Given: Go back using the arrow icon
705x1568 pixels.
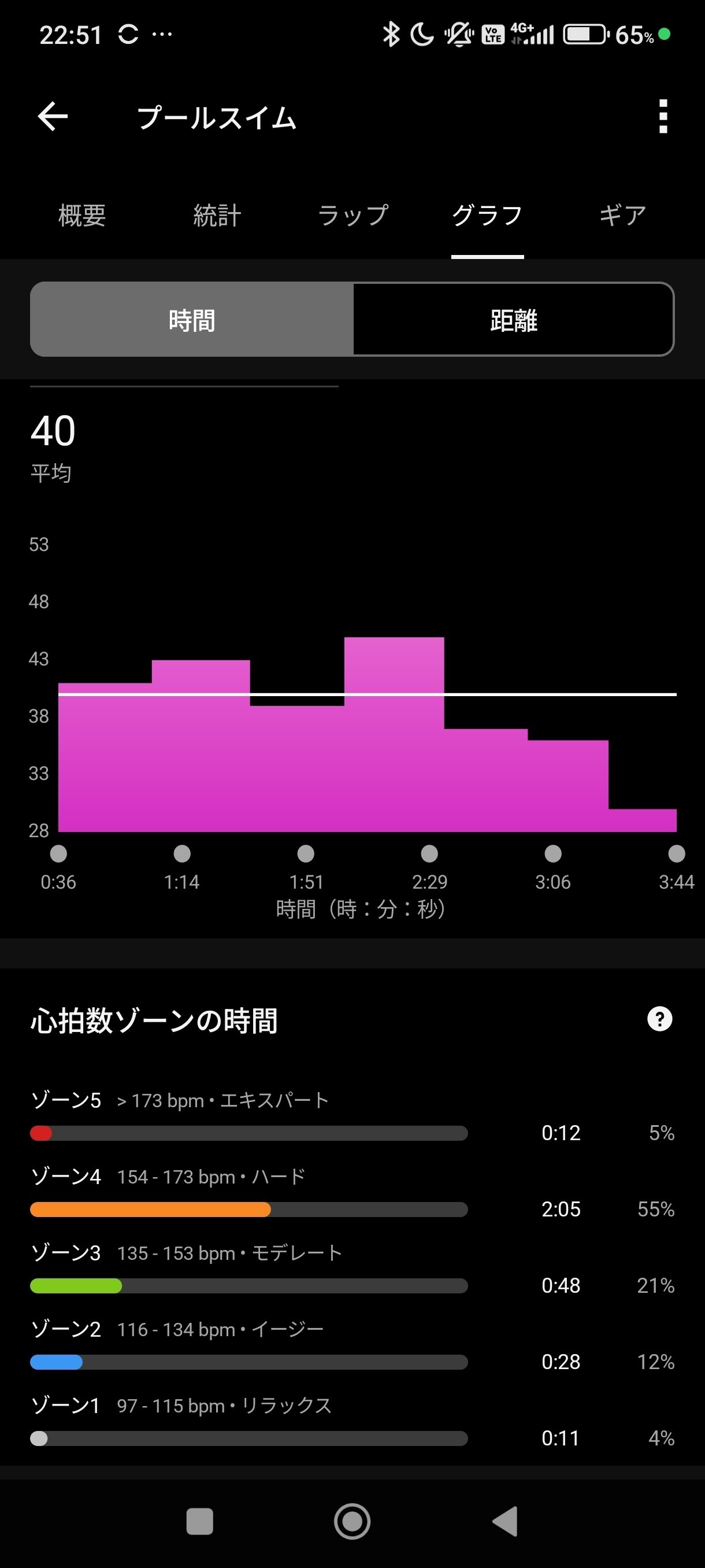Looking at the screenshot, I should 53,117.
